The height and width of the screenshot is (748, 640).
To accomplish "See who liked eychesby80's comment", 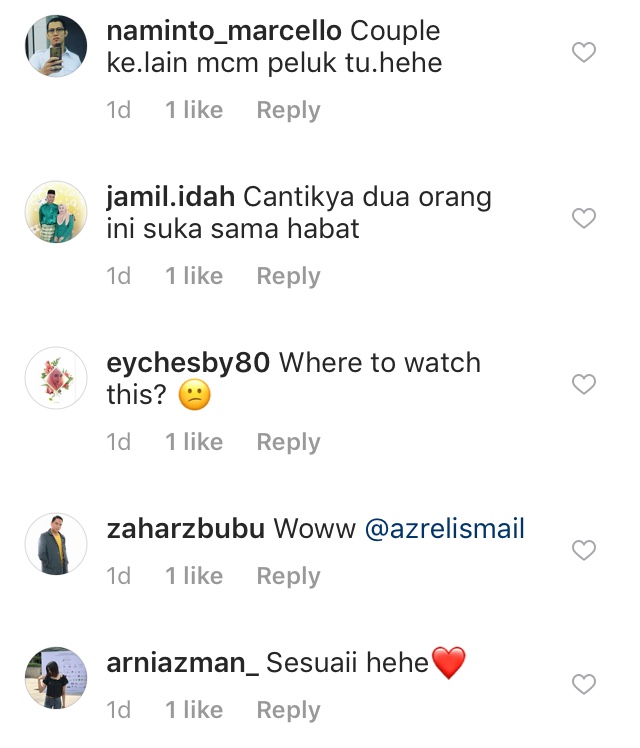I will click(x=194, y=442).
